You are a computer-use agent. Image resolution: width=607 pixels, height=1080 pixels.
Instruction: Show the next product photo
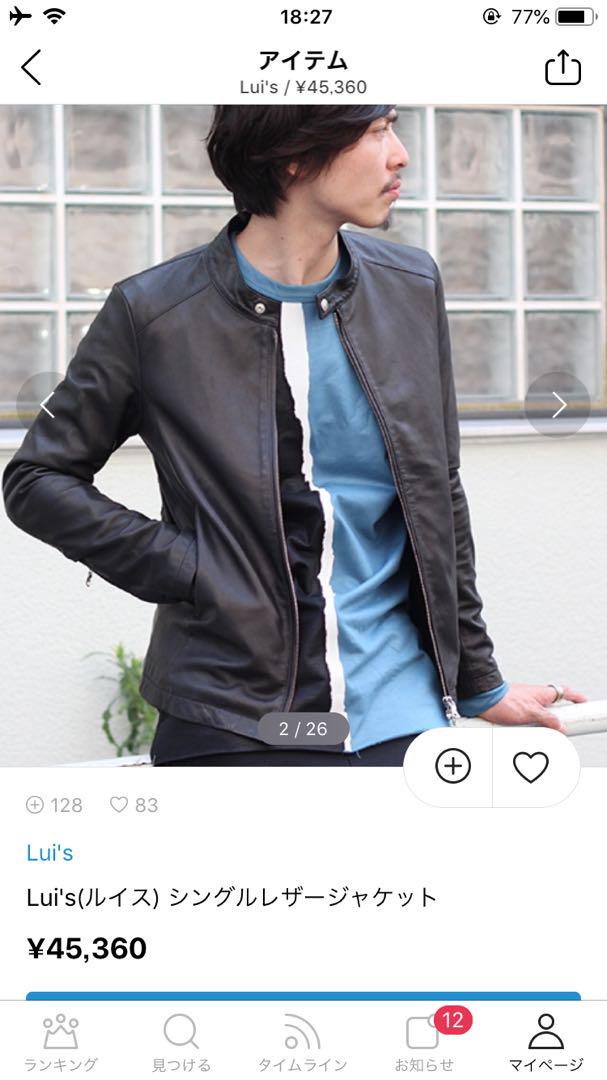click(x=558, y=405)
